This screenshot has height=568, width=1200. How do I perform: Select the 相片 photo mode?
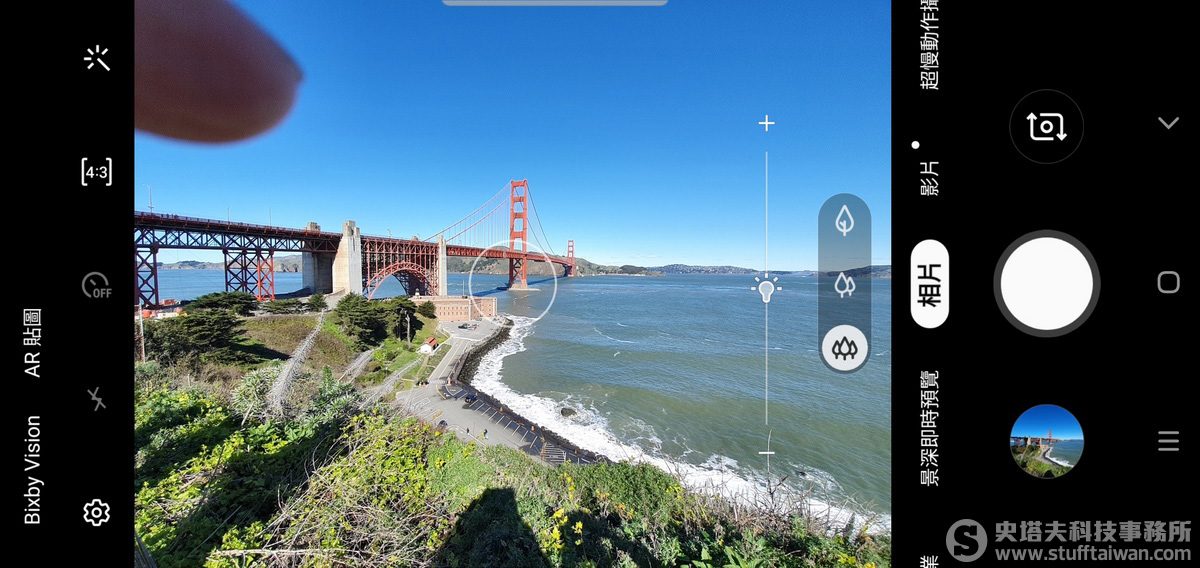click(930, 284)
